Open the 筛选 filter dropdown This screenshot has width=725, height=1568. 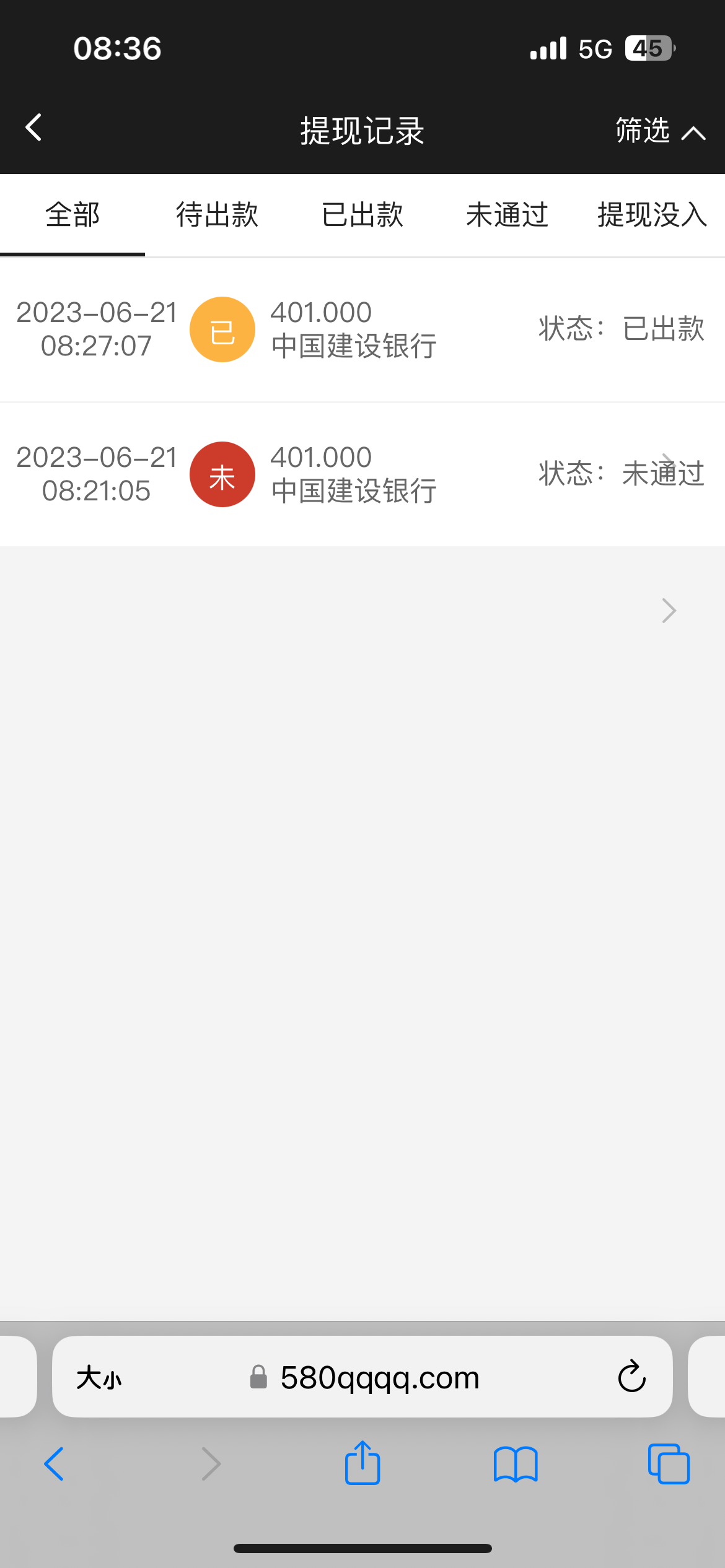point(659,131)
